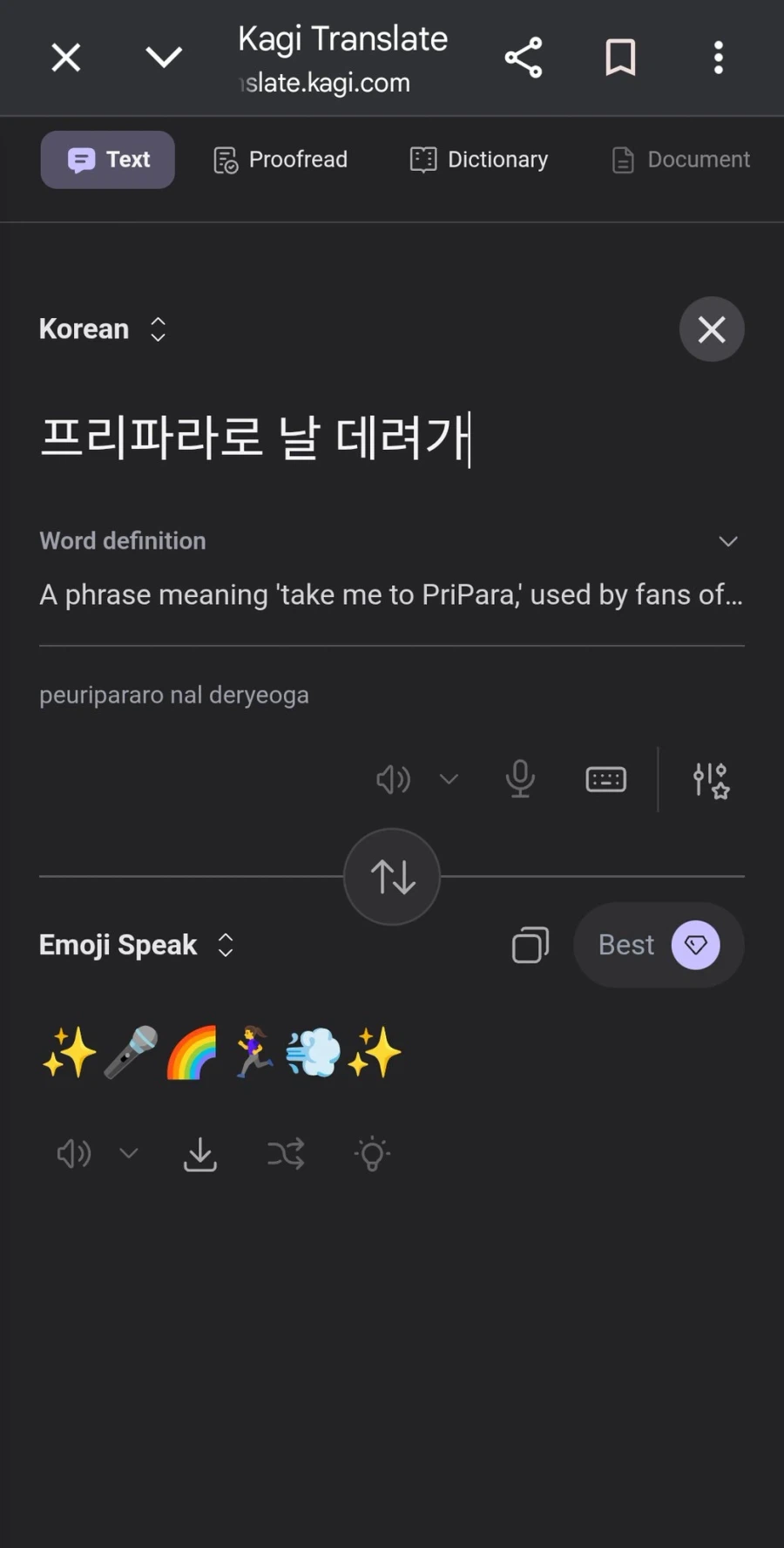The image size is (784, 1548).
Task: Copy the emoji translation output
Action: point(530,944)
